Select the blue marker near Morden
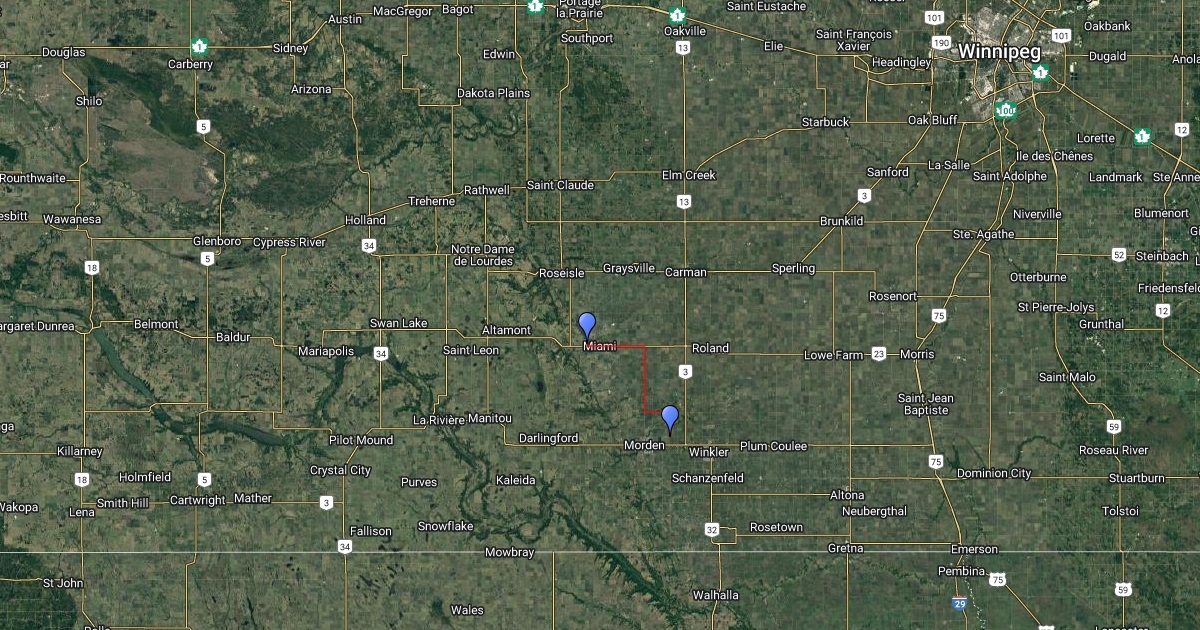Screen dimensions: 1200x630 coord(670,418)
